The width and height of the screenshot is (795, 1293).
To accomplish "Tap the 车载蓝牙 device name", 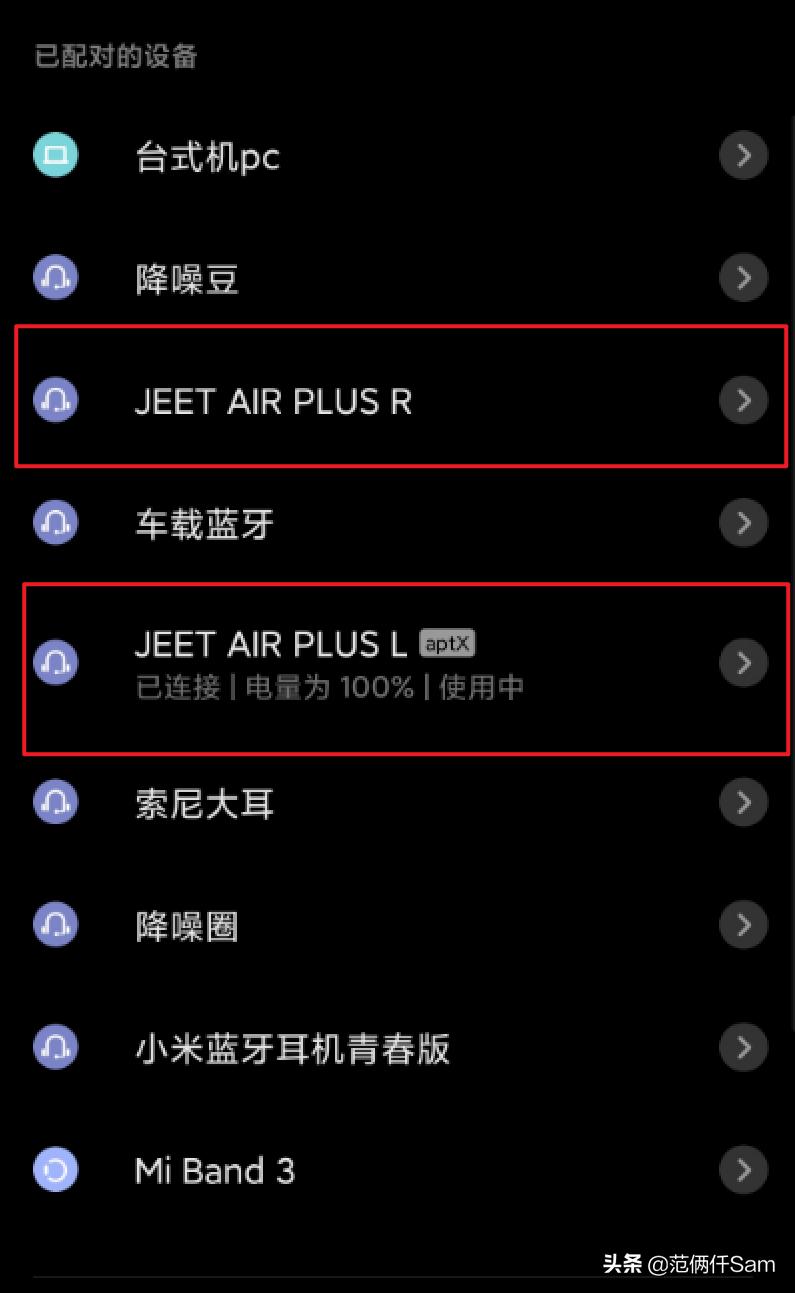I will click(x=203, y=523).
